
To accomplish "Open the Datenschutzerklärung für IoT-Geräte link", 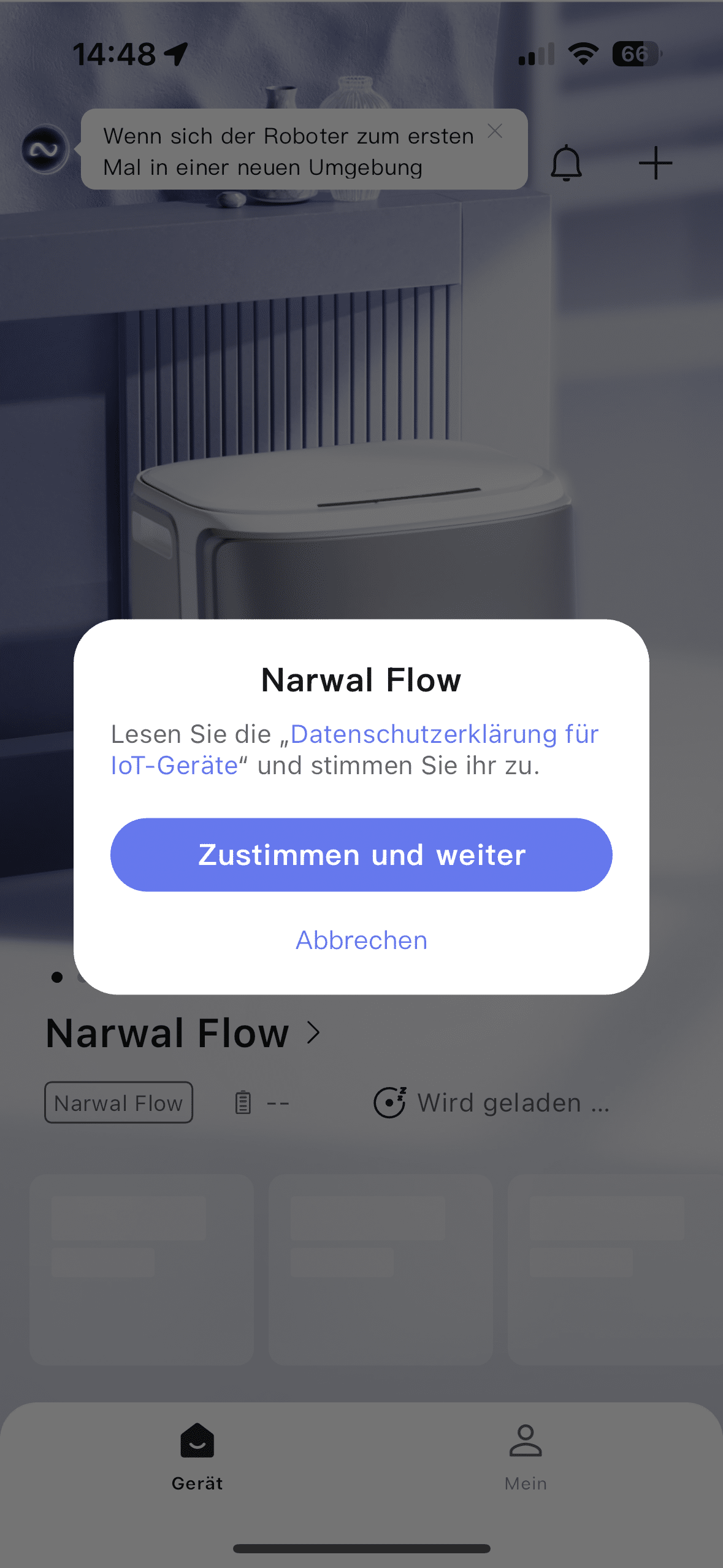I will click(x=444, y=734).
